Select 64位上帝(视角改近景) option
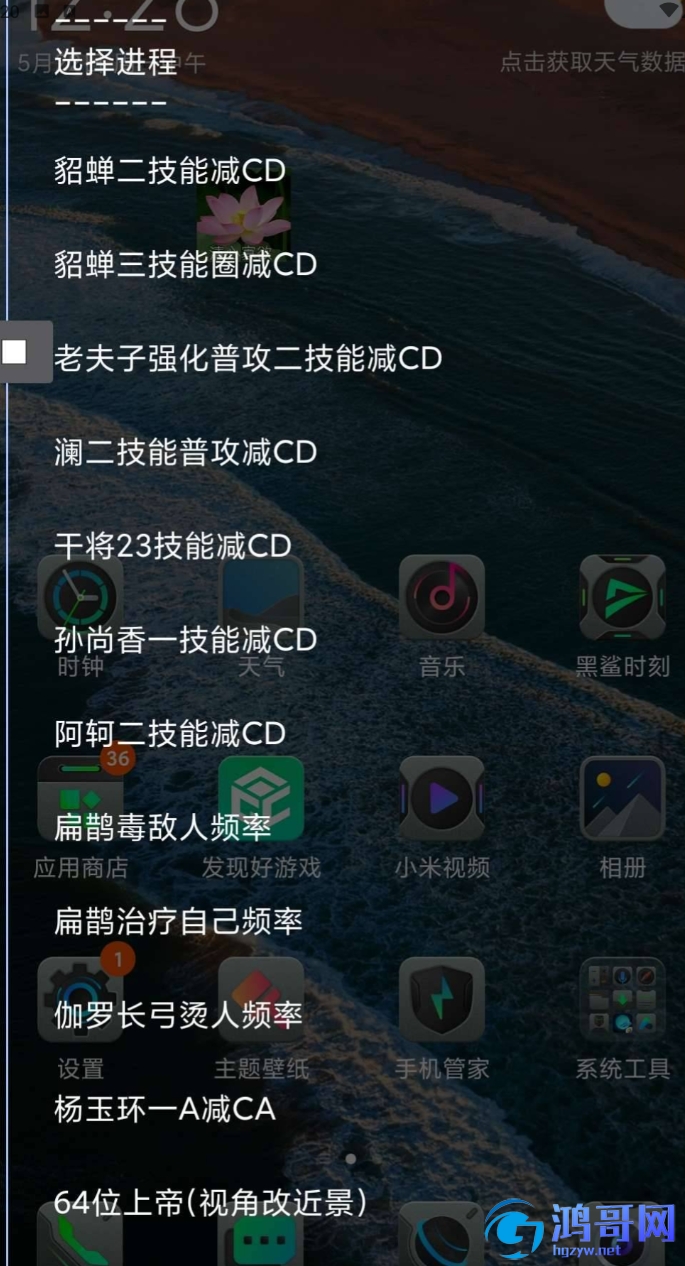 click(x=211, y=1203)
